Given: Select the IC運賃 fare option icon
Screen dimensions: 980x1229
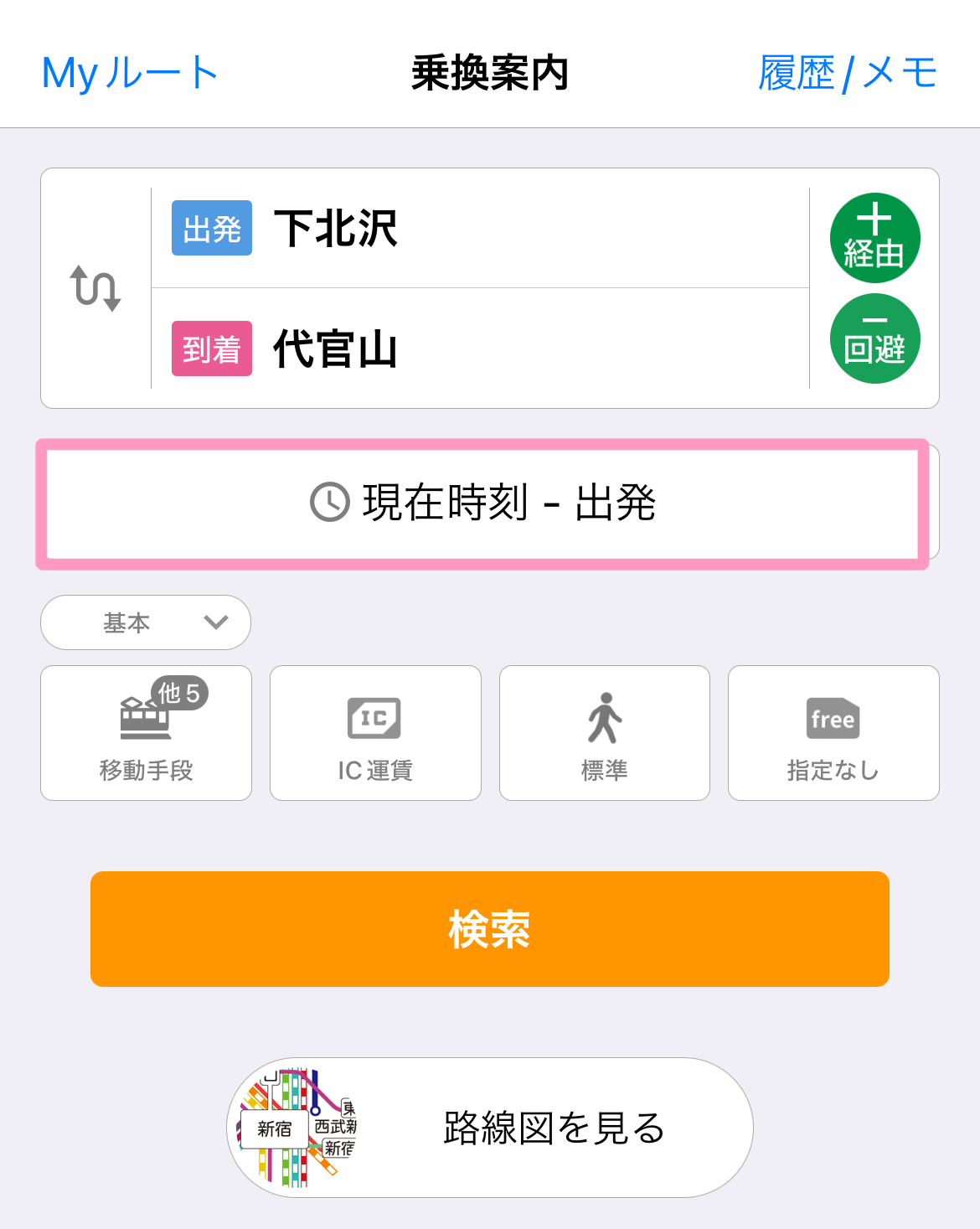Looking at the screenshot, I should tap(374, 719).
